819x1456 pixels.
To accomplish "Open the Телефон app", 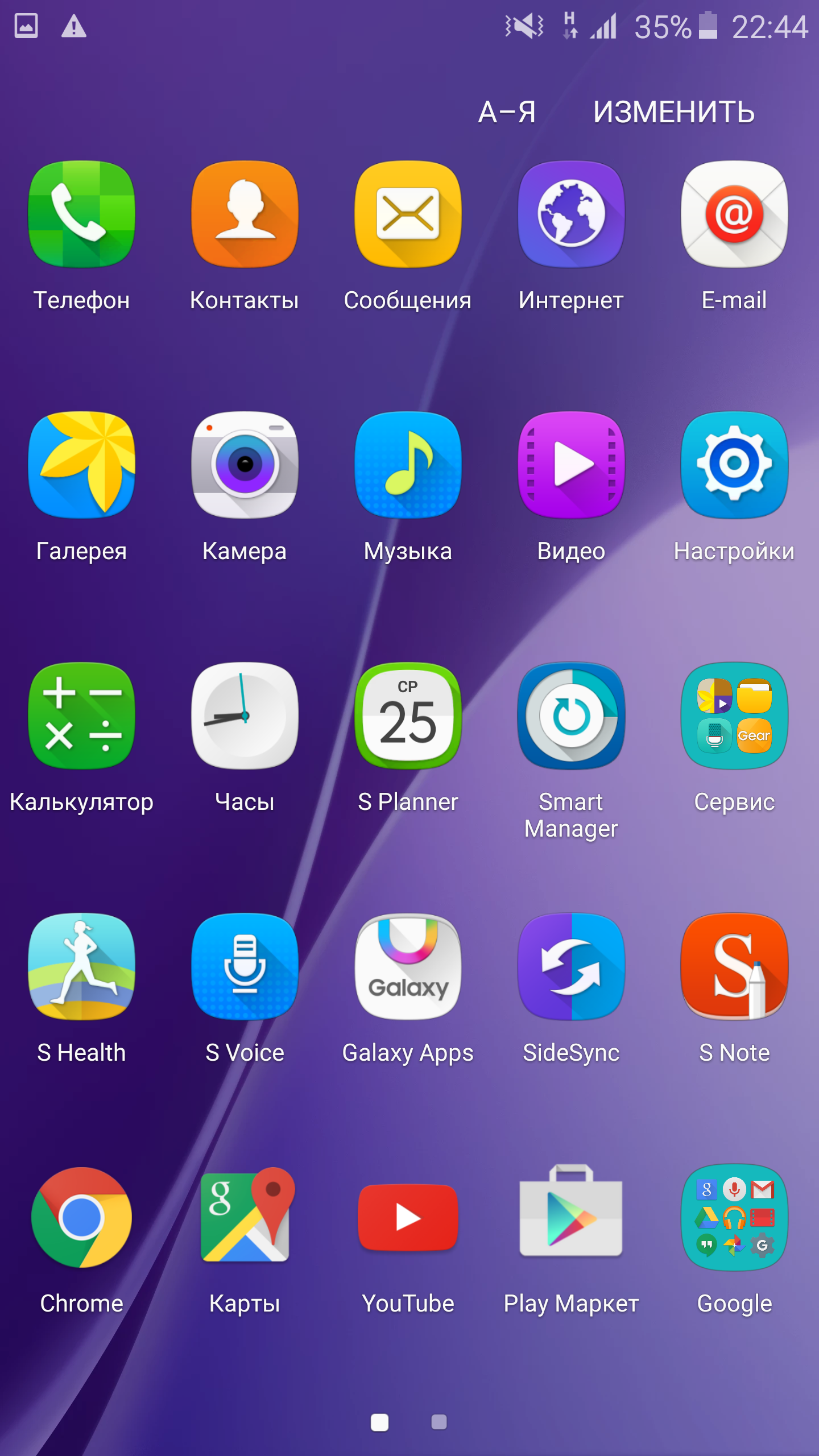I will (x=82, y=215).
